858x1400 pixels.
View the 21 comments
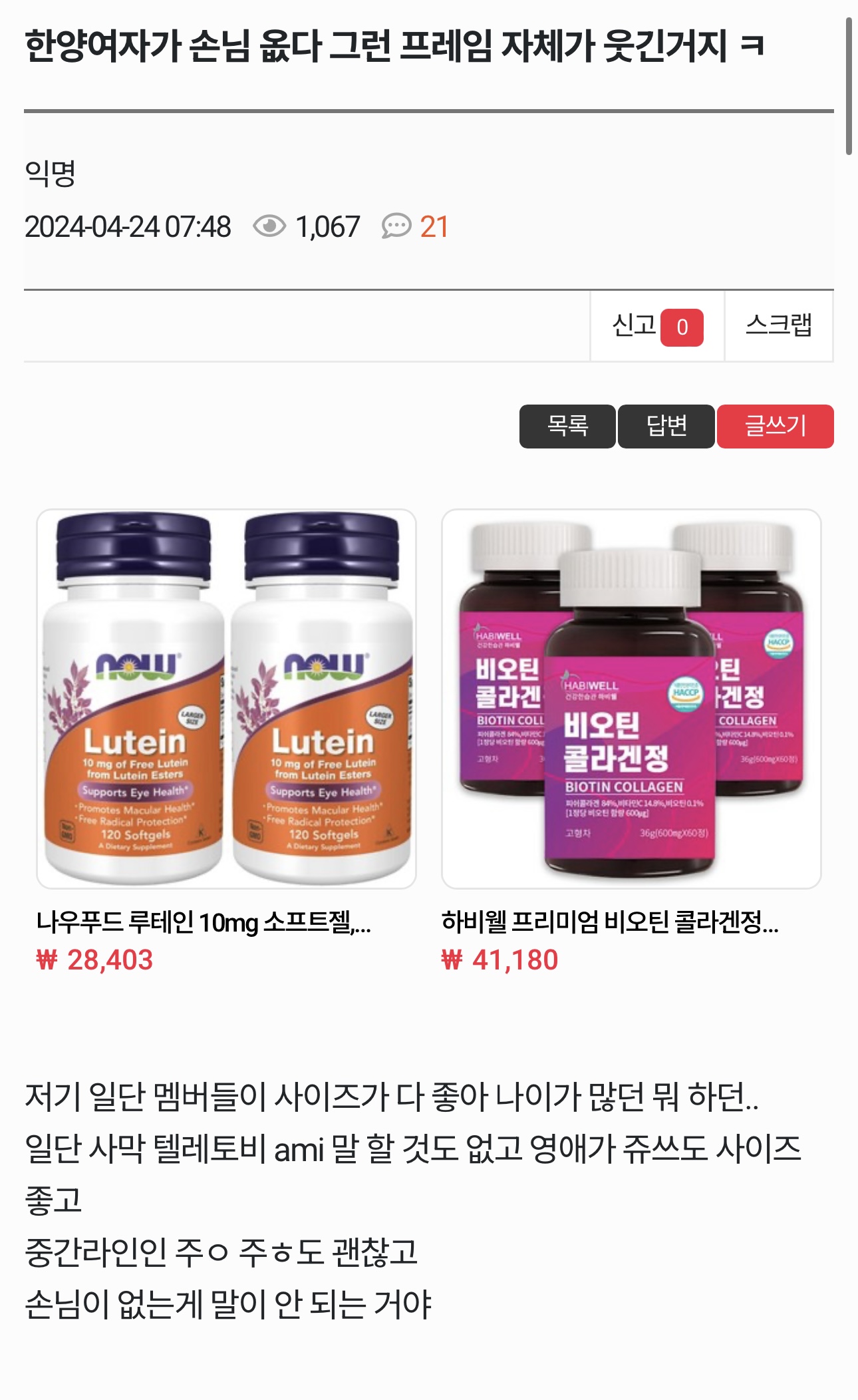(x=416, y=227)
